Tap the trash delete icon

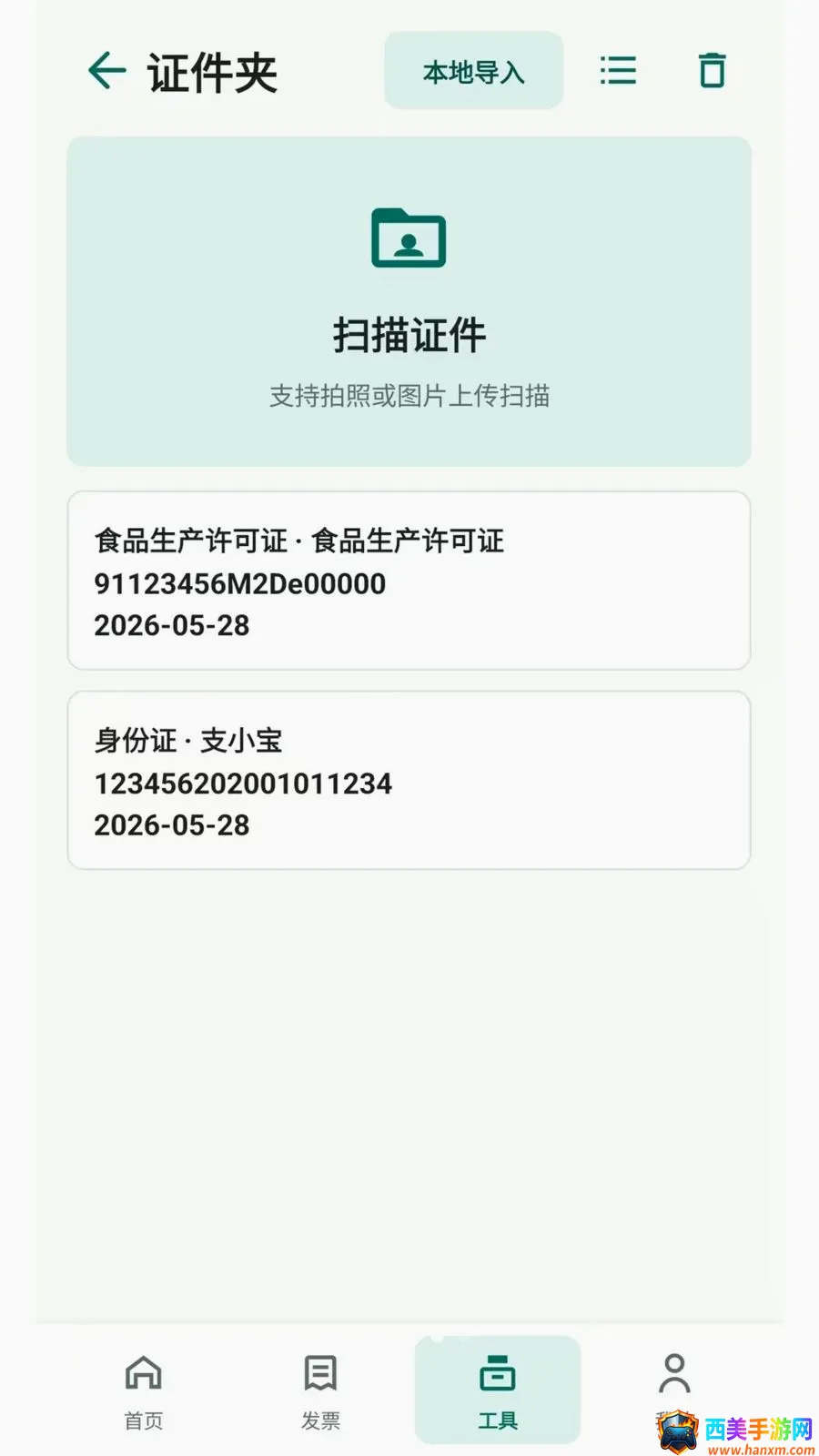pyautogui.click(x=712, y=71)
